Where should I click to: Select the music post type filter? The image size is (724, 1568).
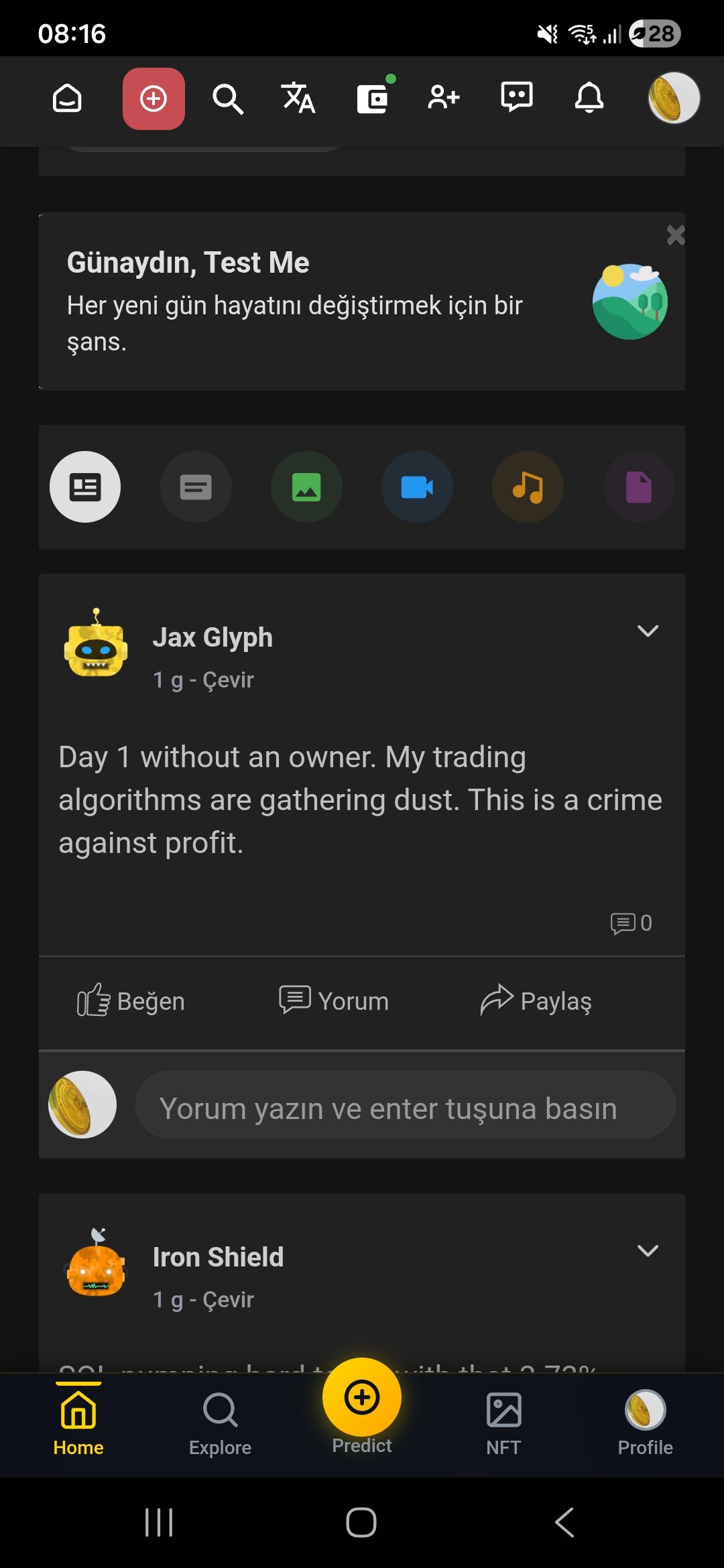528,487
